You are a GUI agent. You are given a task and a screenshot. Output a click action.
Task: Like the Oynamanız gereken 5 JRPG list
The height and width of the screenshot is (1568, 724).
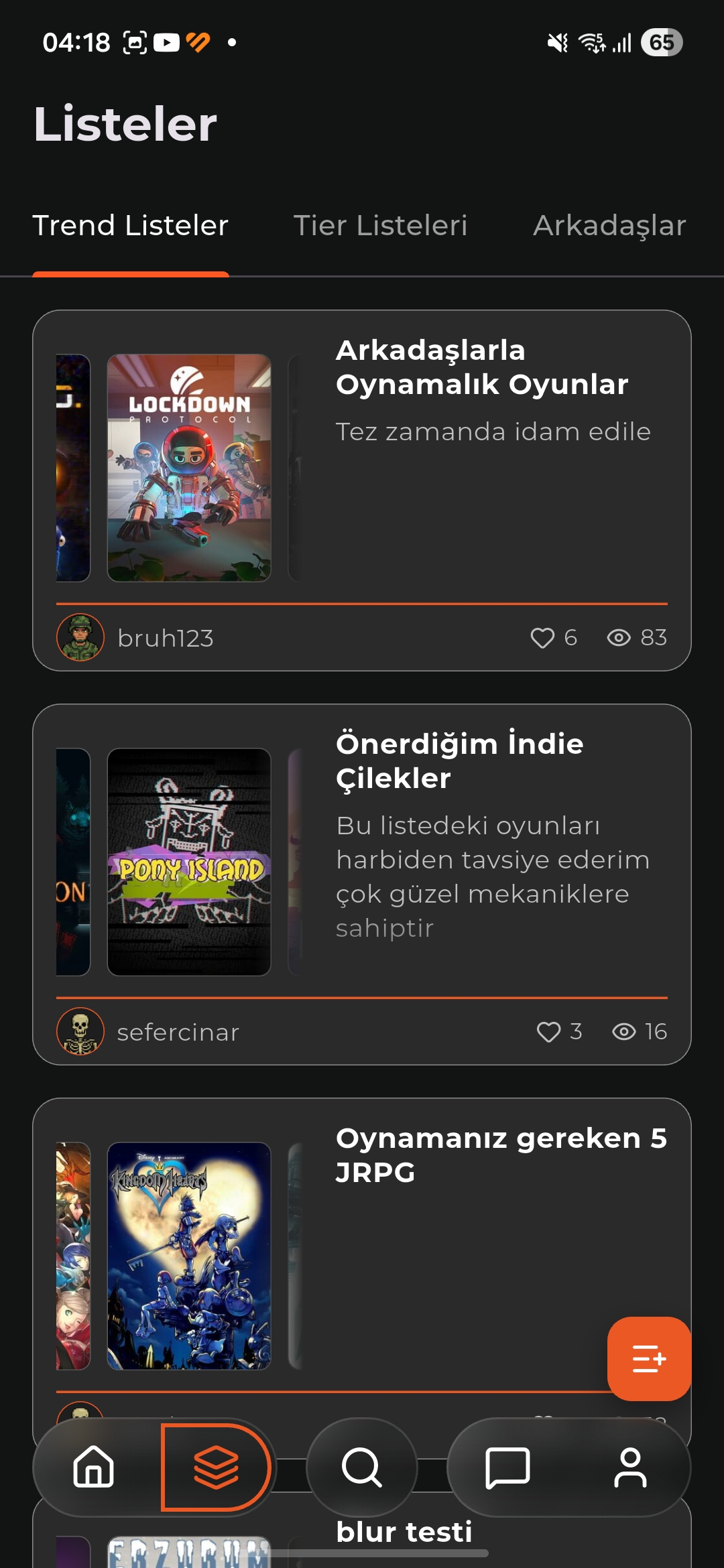[x=543, y=1426]
